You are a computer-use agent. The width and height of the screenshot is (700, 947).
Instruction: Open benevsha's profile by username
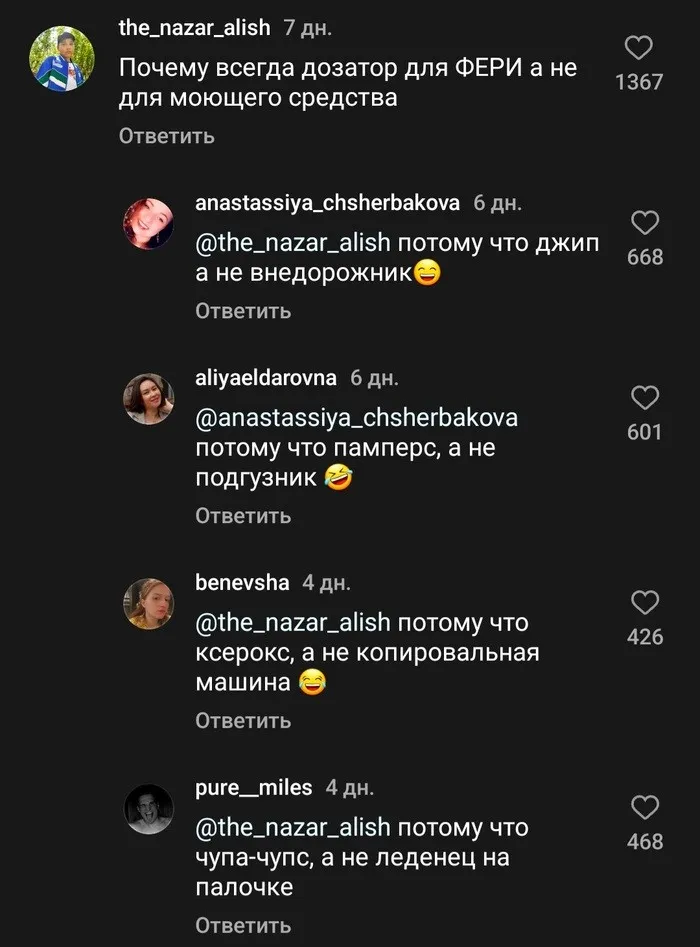tap(242, 583)
